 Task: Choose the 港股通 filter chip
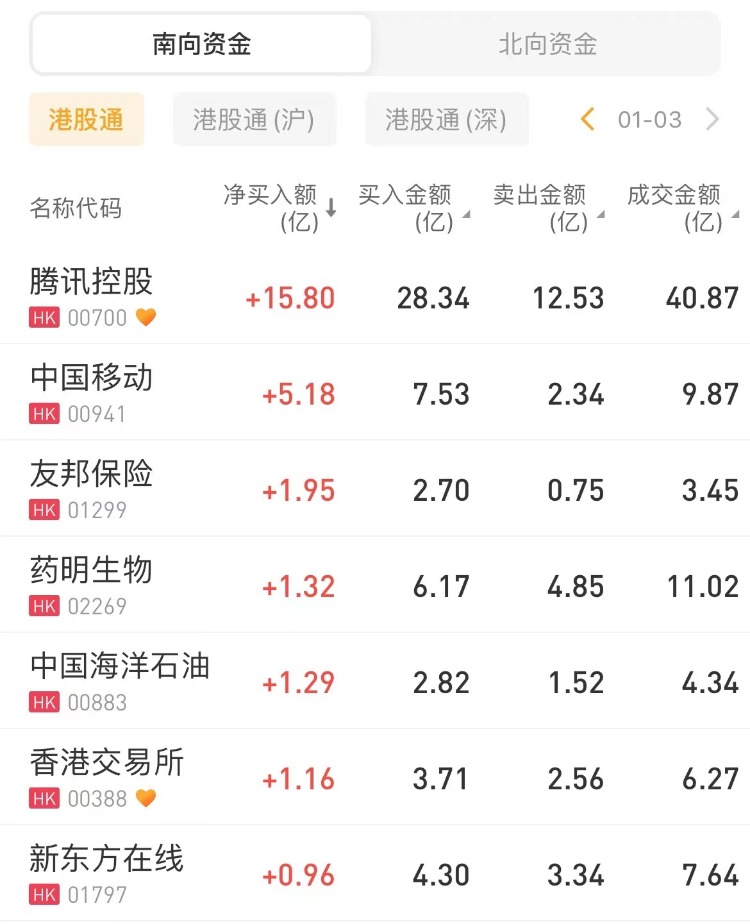click(86, 120)
